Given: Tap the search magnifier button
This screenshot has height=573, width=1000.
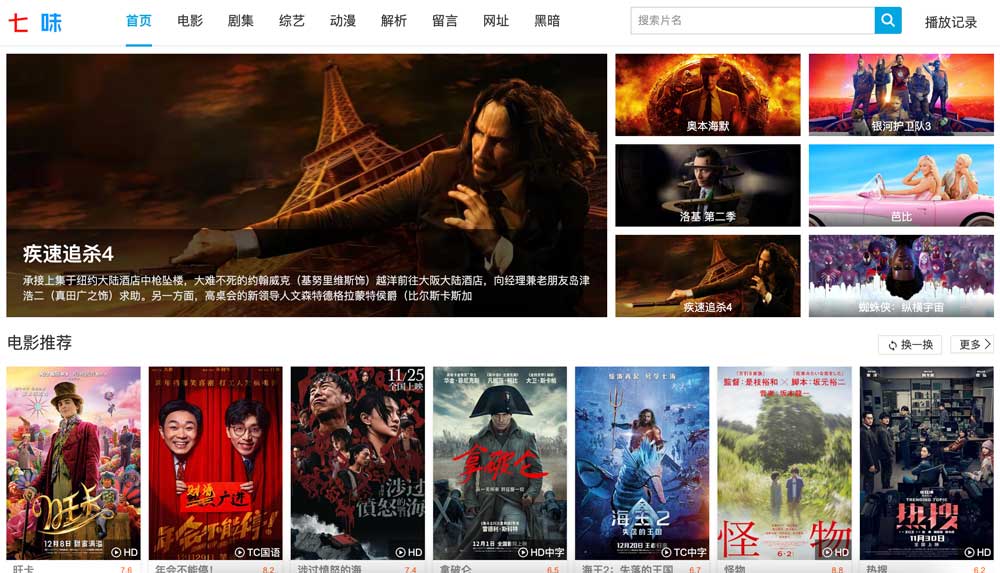Looking at the screenshot, I should tap(888, 20).
